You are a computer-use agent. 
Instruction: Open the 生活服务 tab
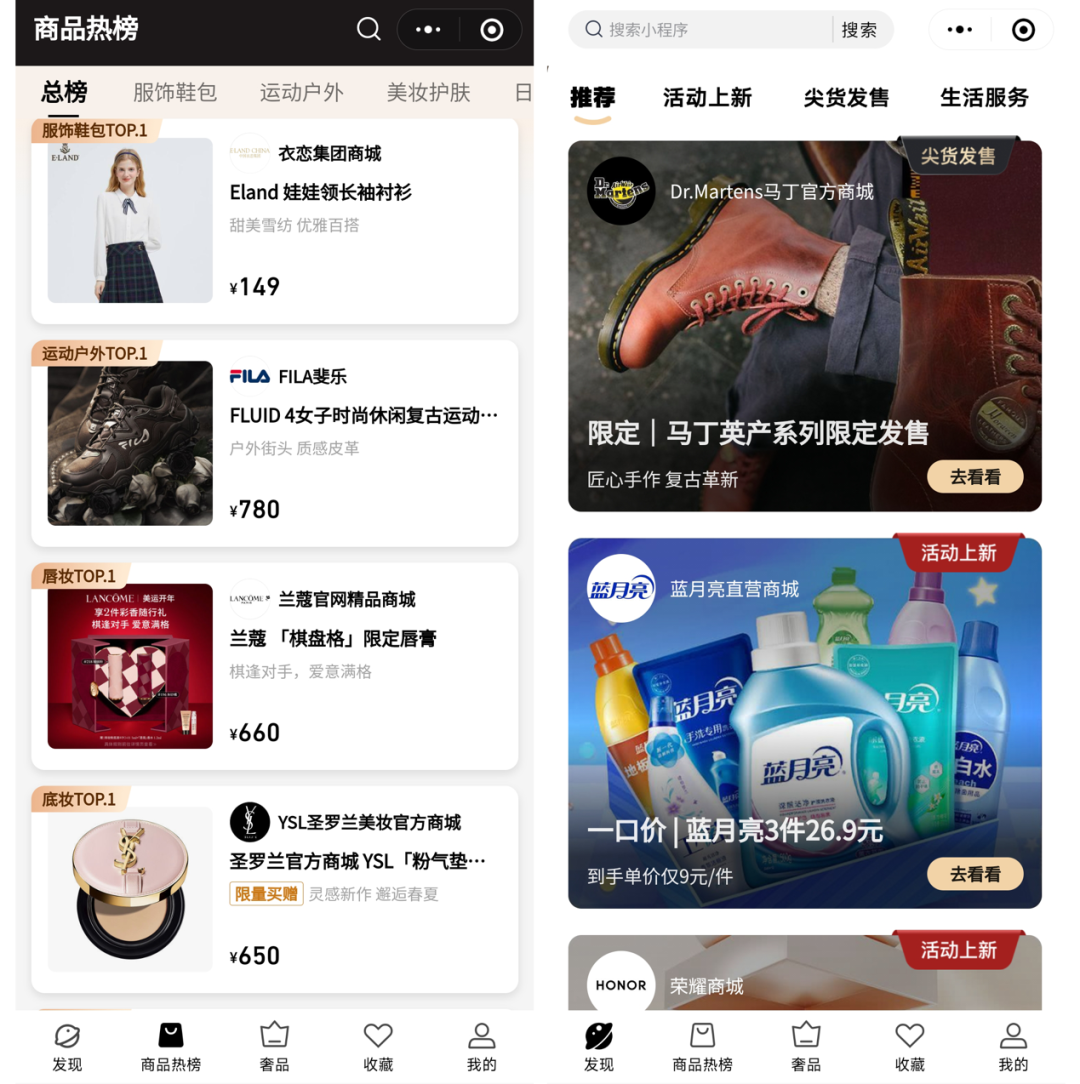984,98
